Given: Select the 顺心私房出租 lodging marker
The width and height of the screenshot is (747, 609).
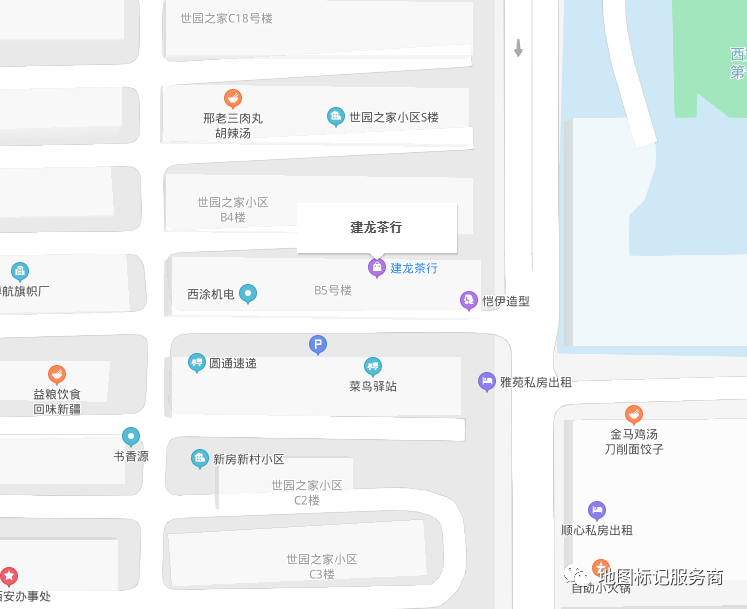Looking at the screenshot, I should [x=597, y=510].
